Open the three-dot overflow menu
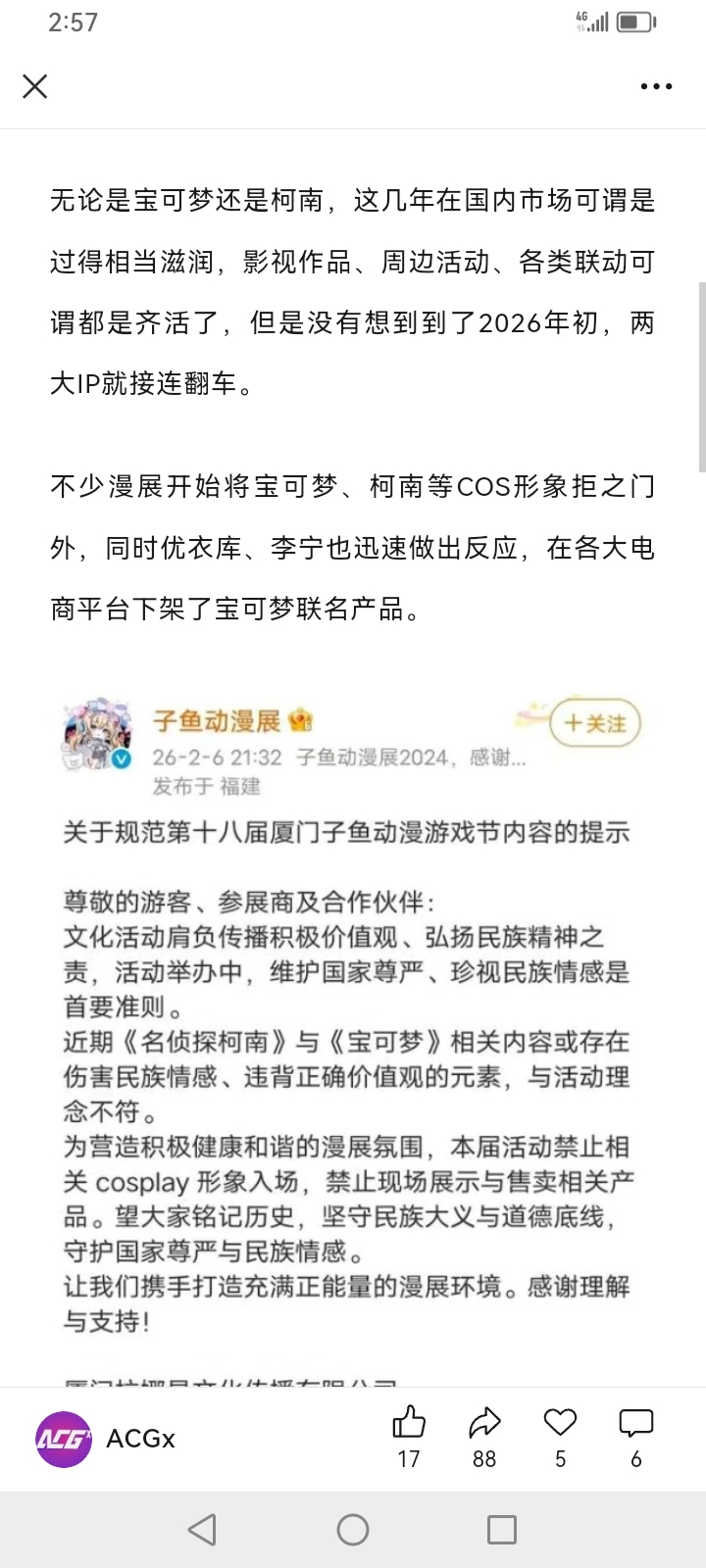 pyautogui.click(x=656, y=86)
